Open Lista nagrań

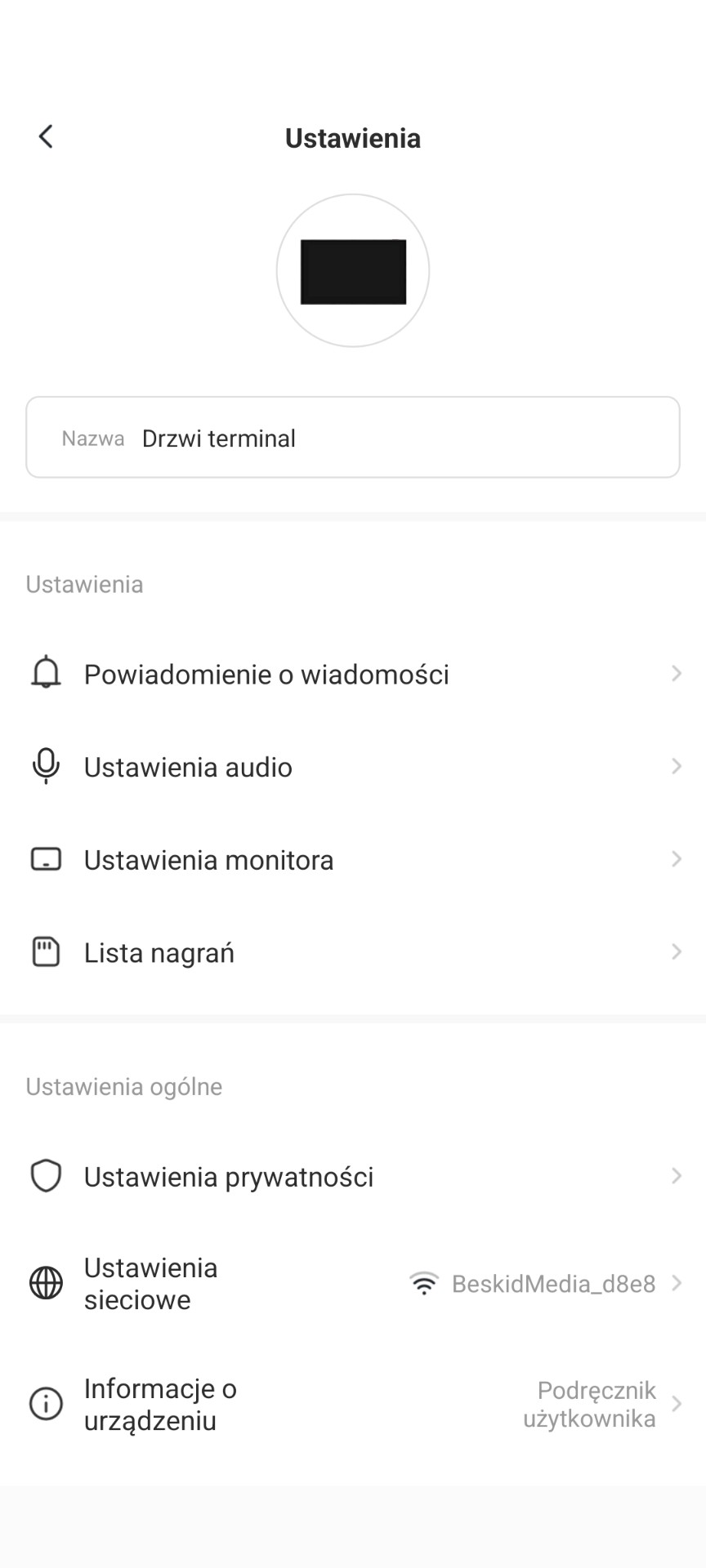pyautogui.click(x=353, y=953)
